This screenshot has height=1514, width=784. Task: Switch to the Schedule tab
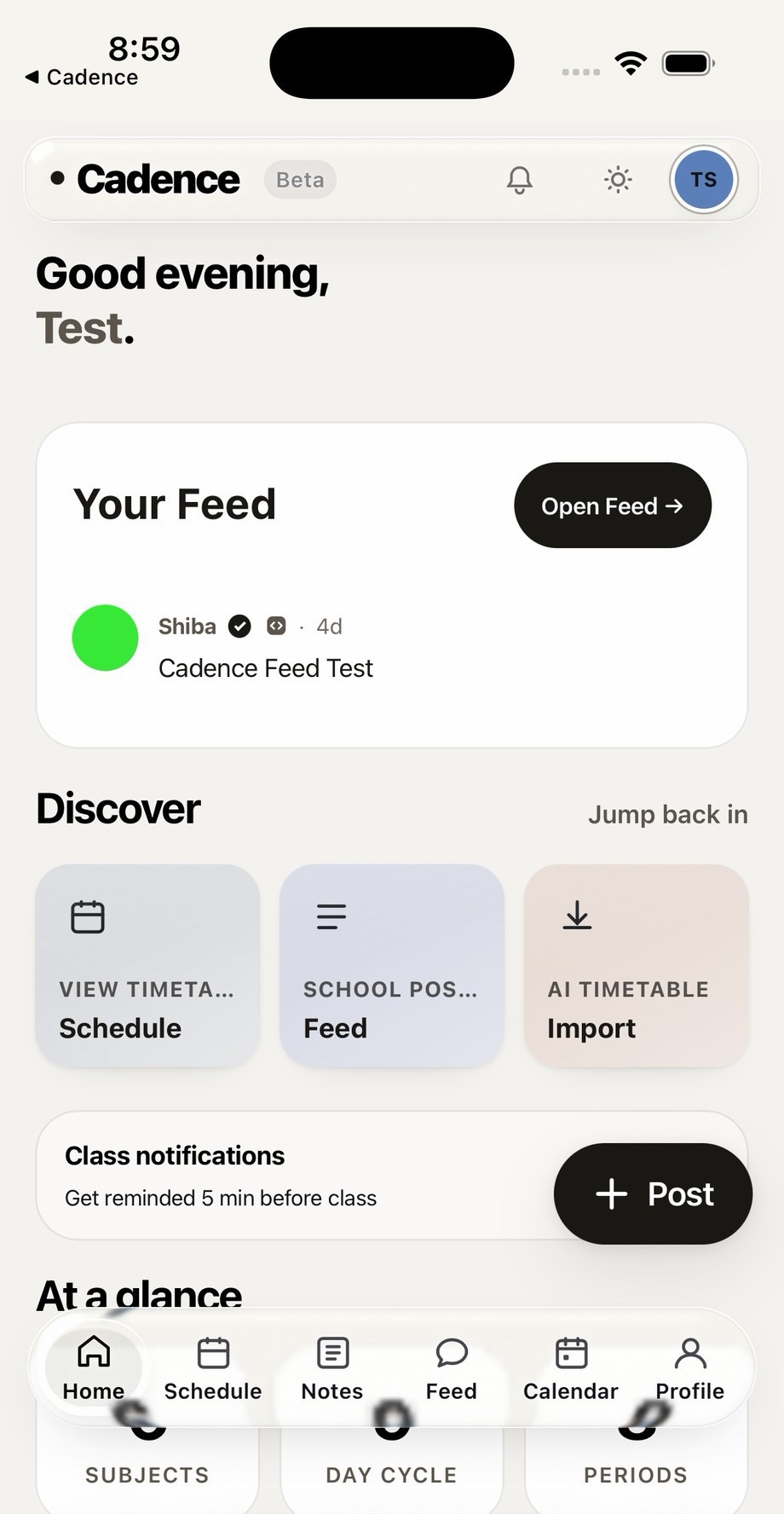[x=213, y=1367]
